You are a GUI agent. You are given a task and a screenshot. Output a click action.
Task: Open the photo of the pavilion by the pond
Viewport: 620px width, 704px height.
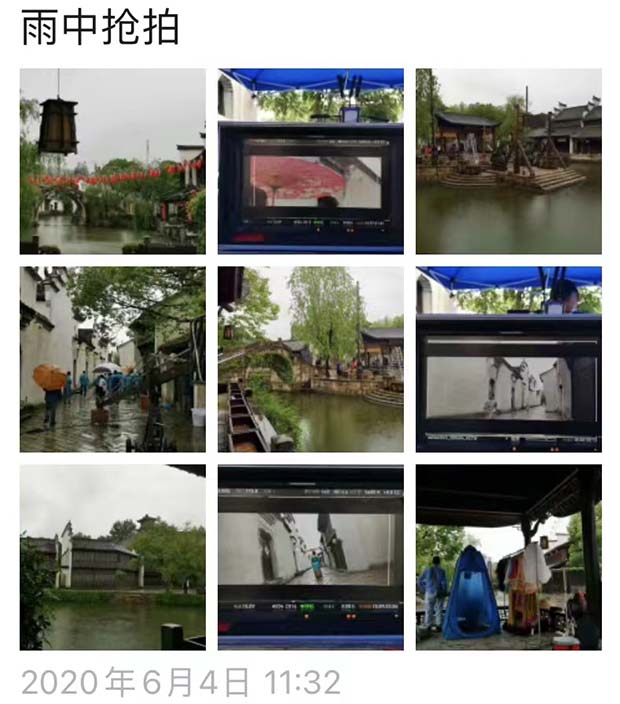coord(509,161)
